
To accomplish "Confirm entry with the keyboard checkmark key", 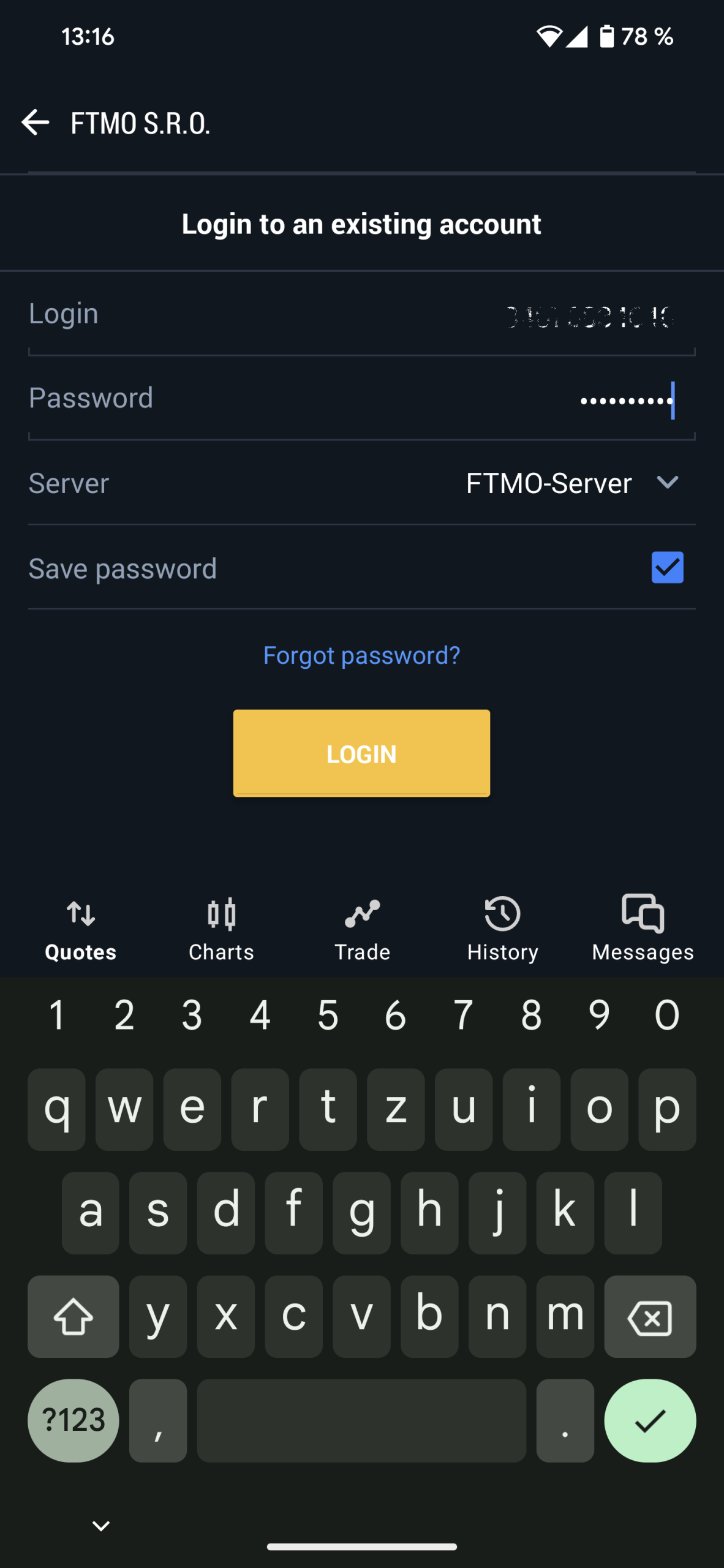I will (650, 1420).
